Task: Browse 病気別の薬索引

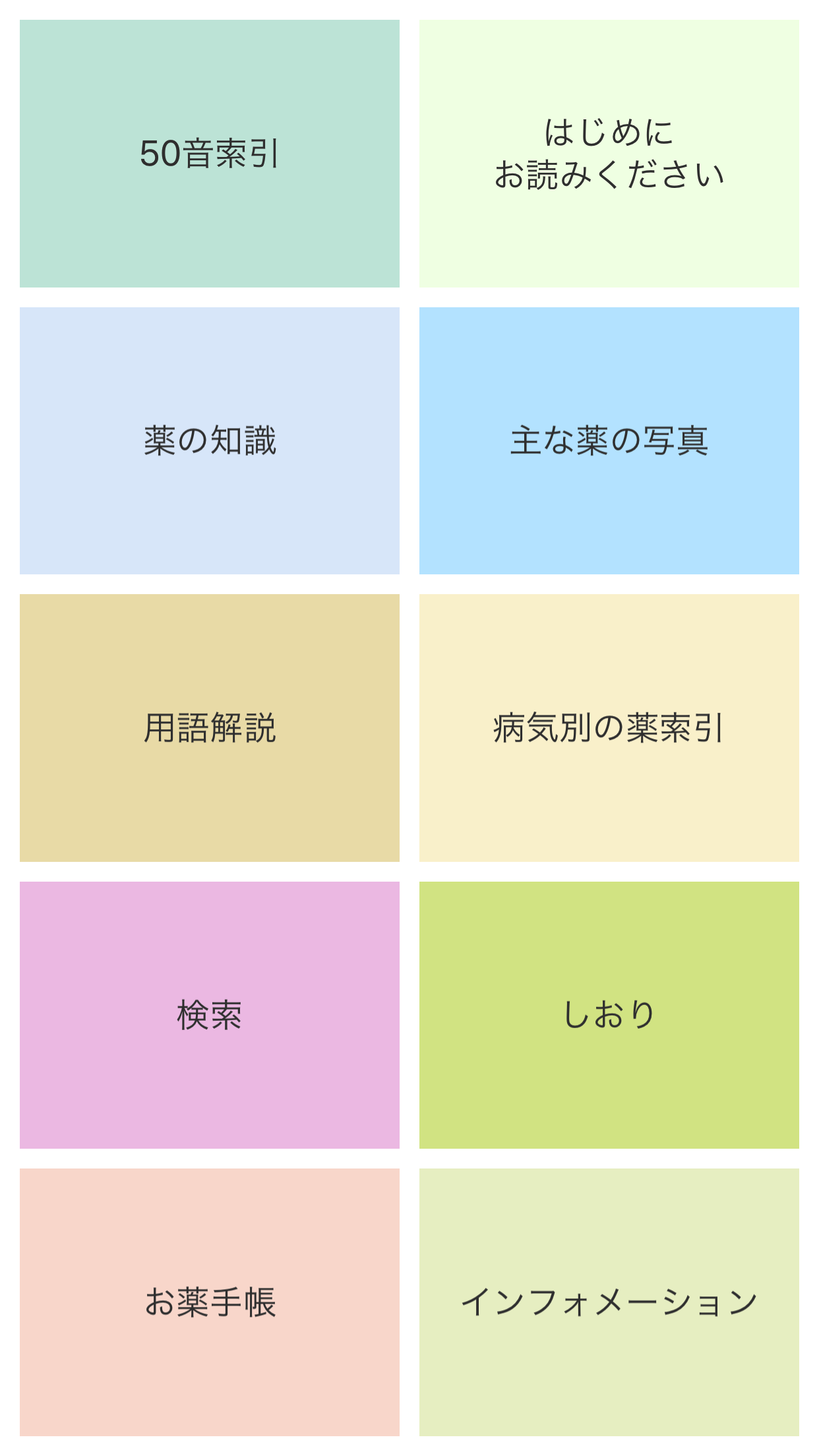Action: [609, 728]
